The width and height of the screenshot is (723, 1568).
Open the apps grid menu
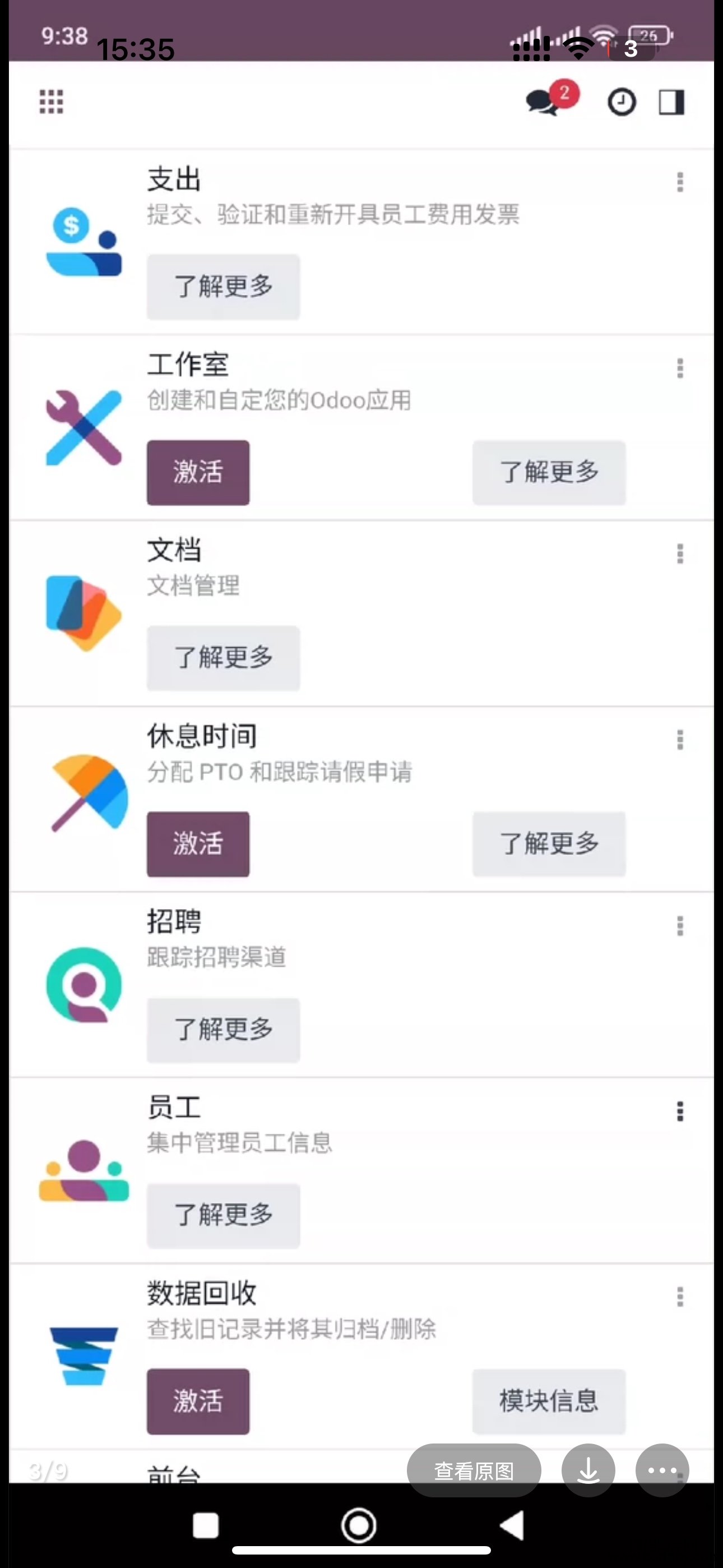51,102
